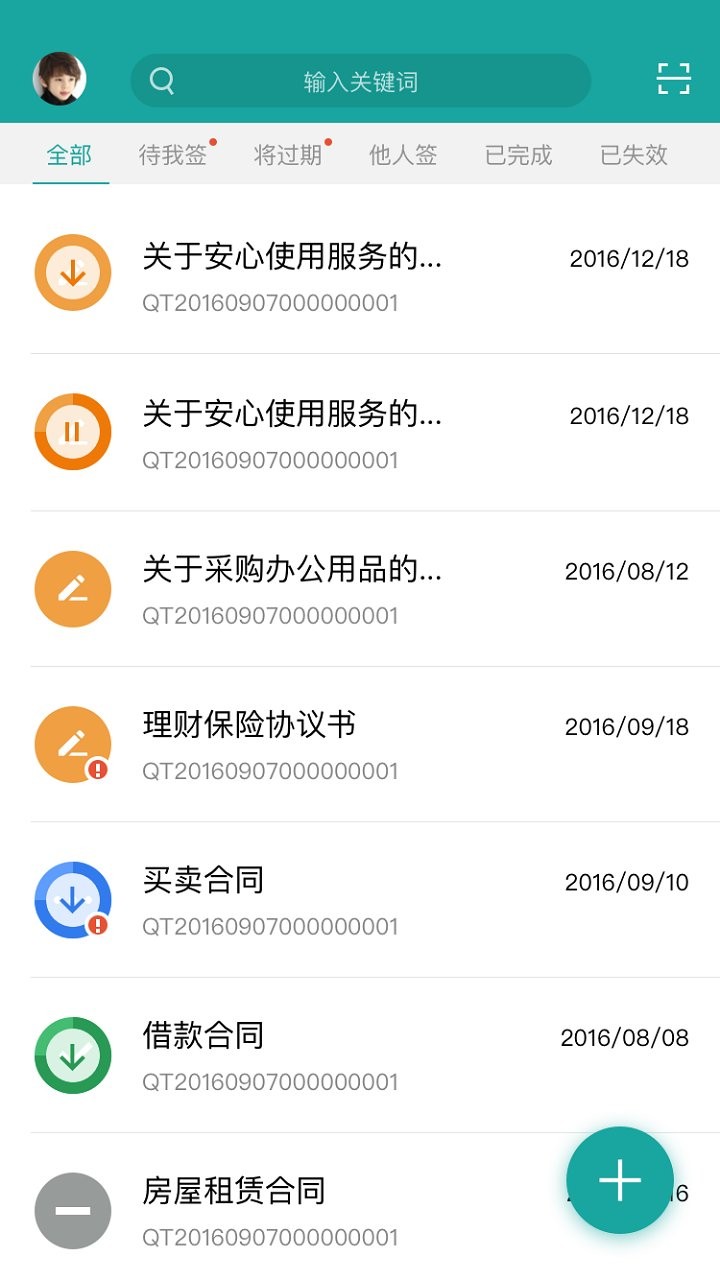This screenshot has width=720, height=1280.
Task: Switch to the 将过期 tab
Action: (288, 155)
